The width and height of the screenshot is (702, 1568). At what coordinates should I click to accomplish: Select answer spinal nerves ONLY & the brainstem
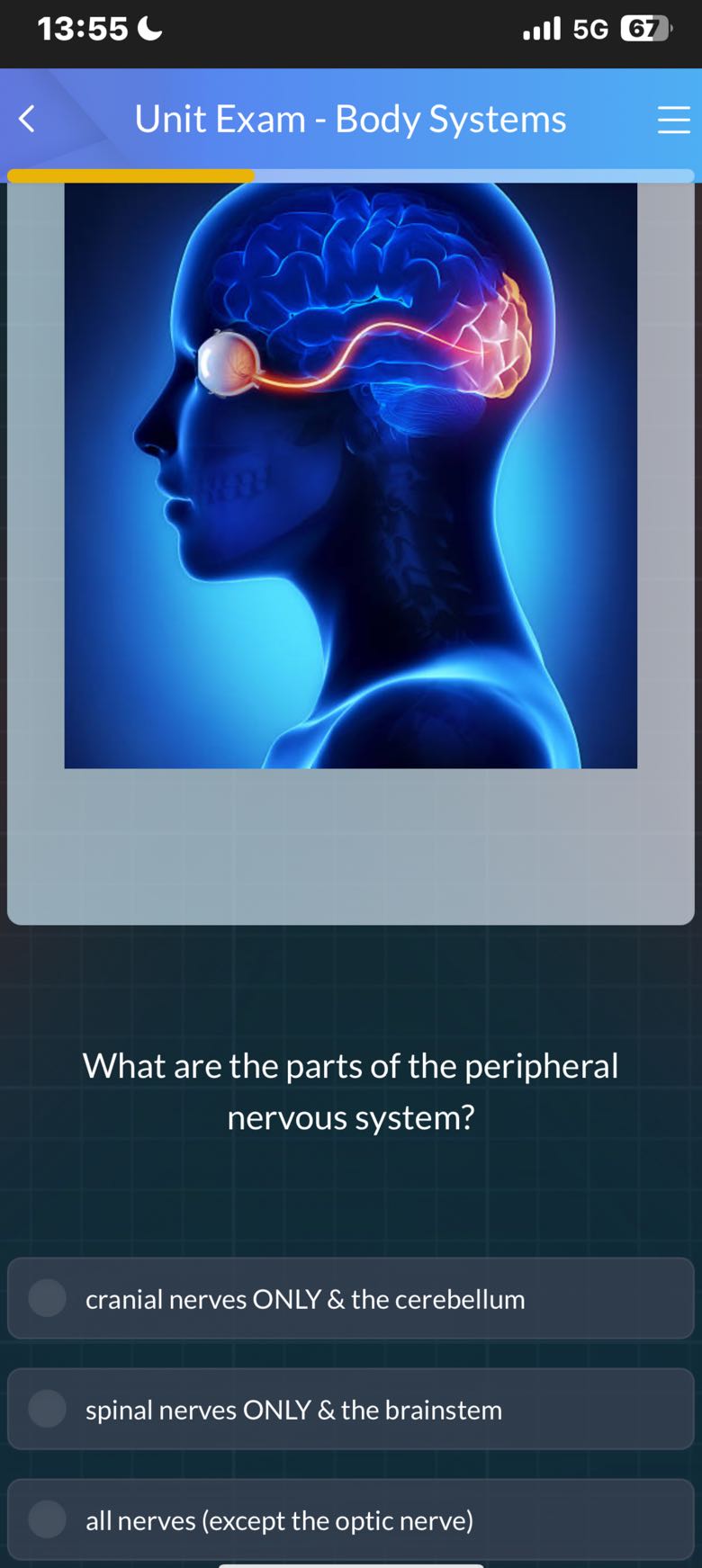(351, 1409)
